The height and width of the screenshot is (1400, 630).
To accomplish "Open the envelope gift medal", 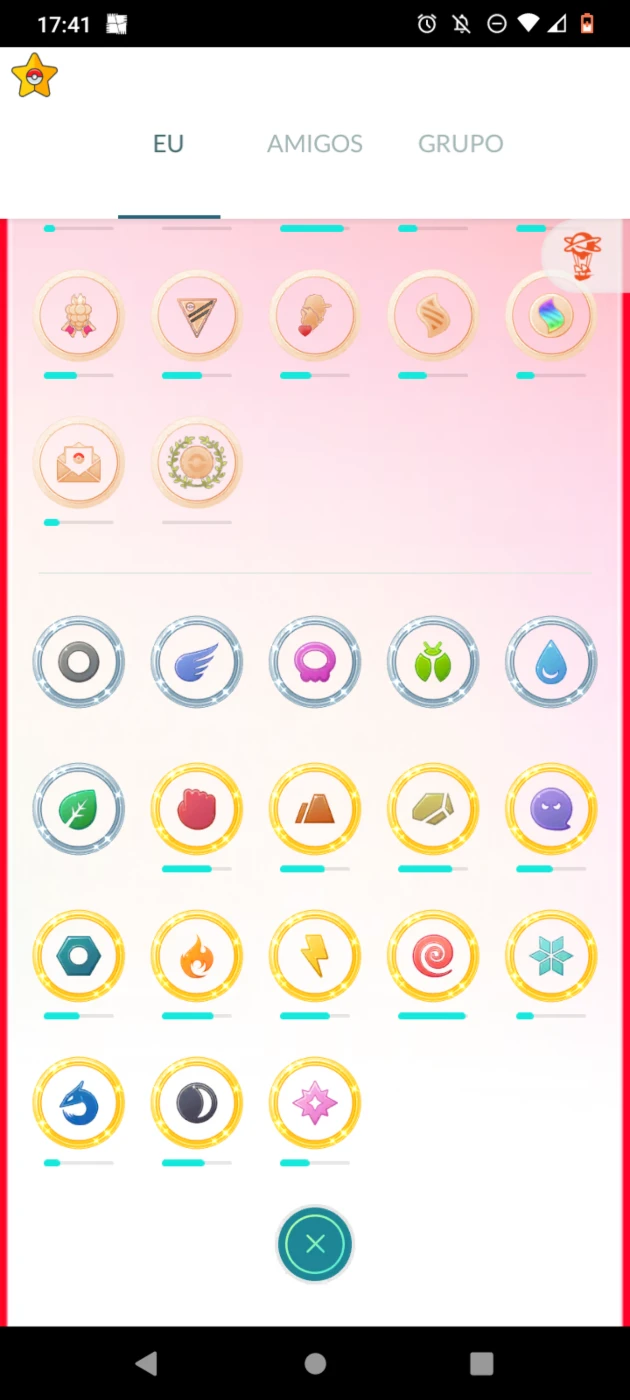I will (79, 463).
